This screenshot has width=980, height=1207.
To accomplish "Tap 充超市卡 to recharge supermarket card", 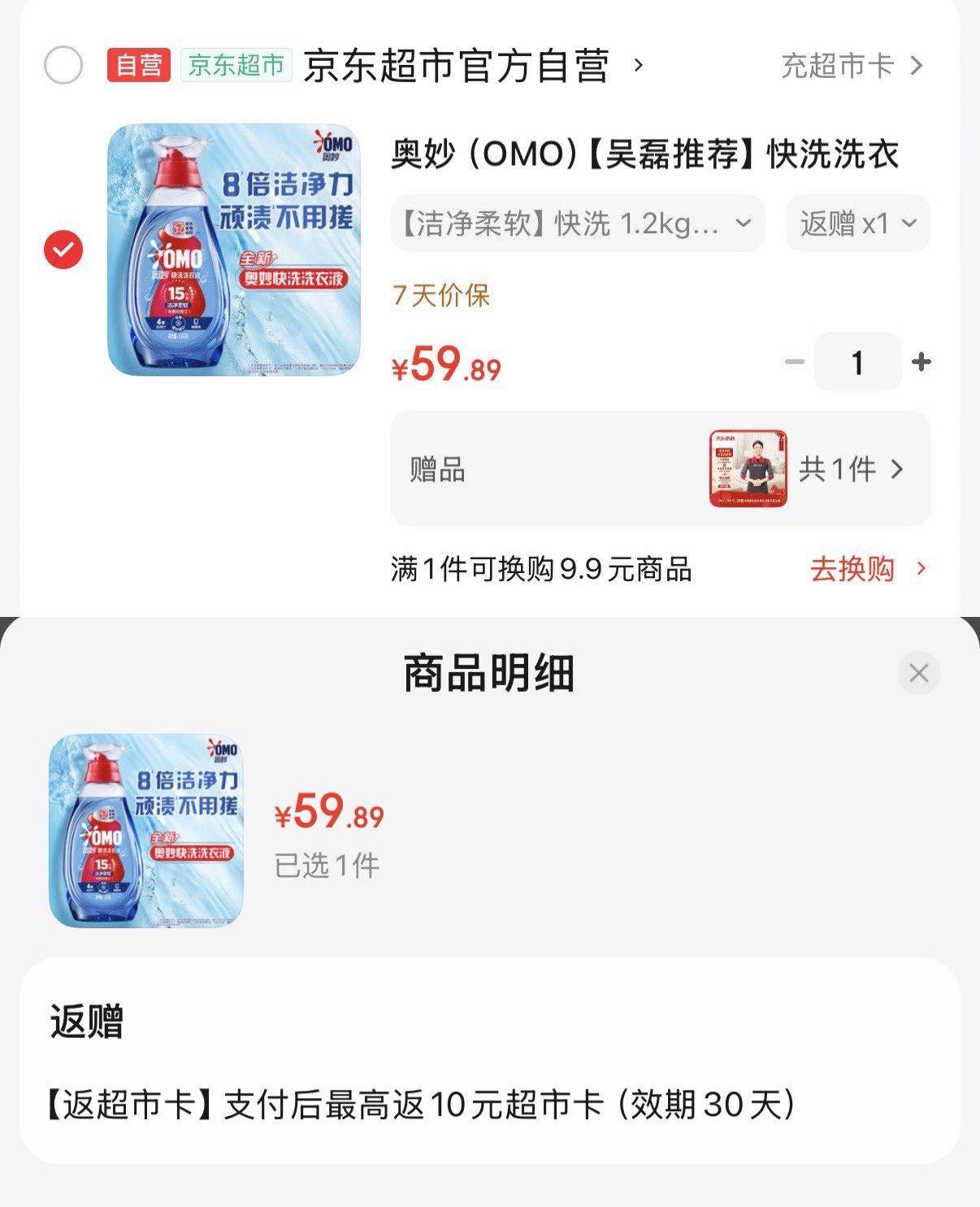I will coord(851,65).
